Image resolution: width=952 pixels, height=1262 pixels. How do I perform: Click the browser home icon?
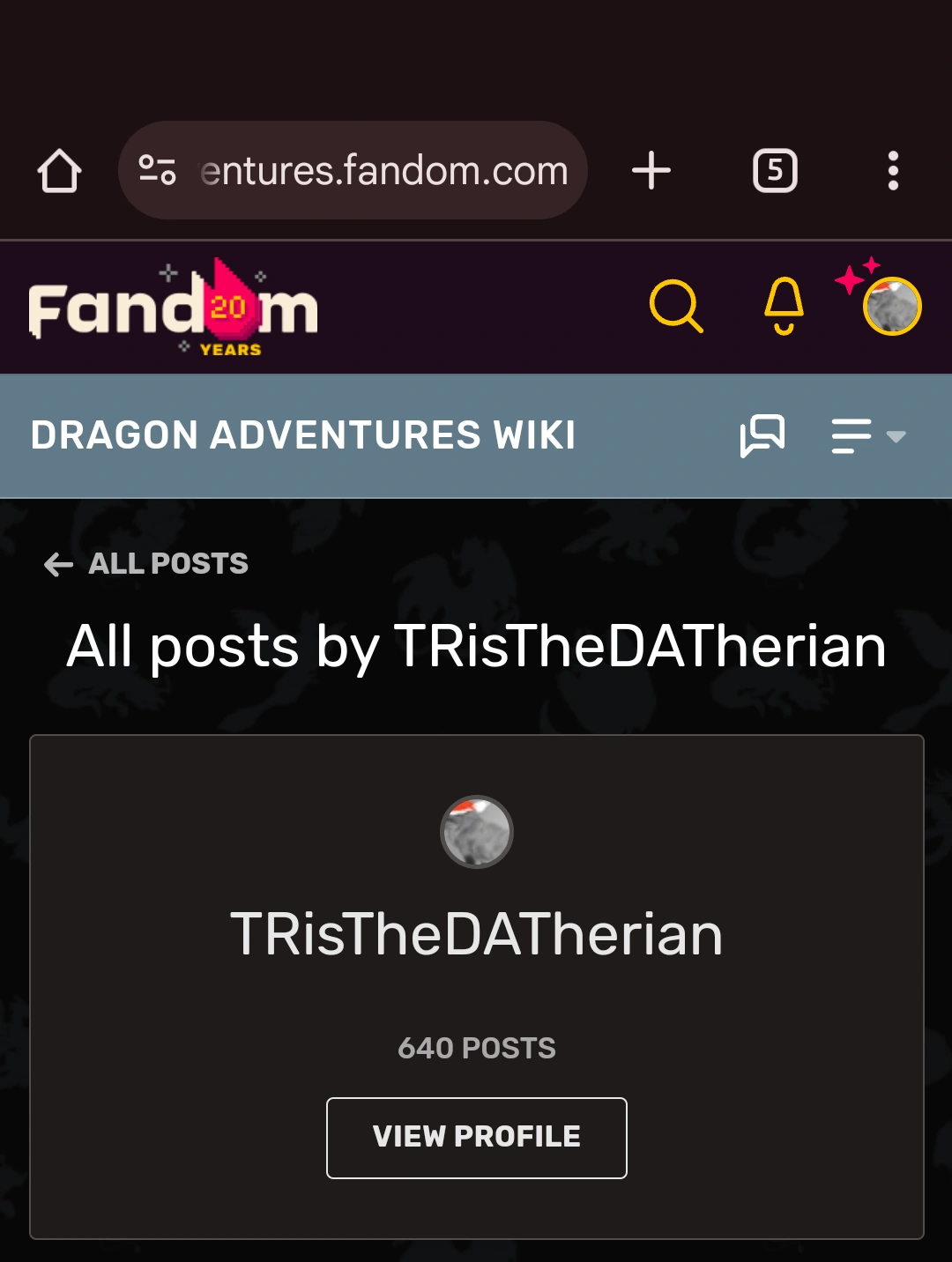tap(59, 170)
